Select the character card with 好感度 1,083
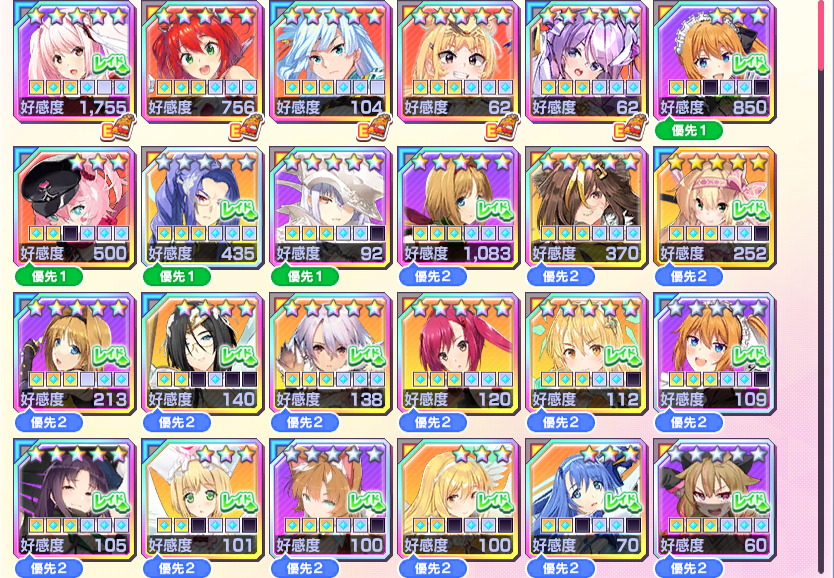This screenshot has height=578, width=834. [458, 207]
